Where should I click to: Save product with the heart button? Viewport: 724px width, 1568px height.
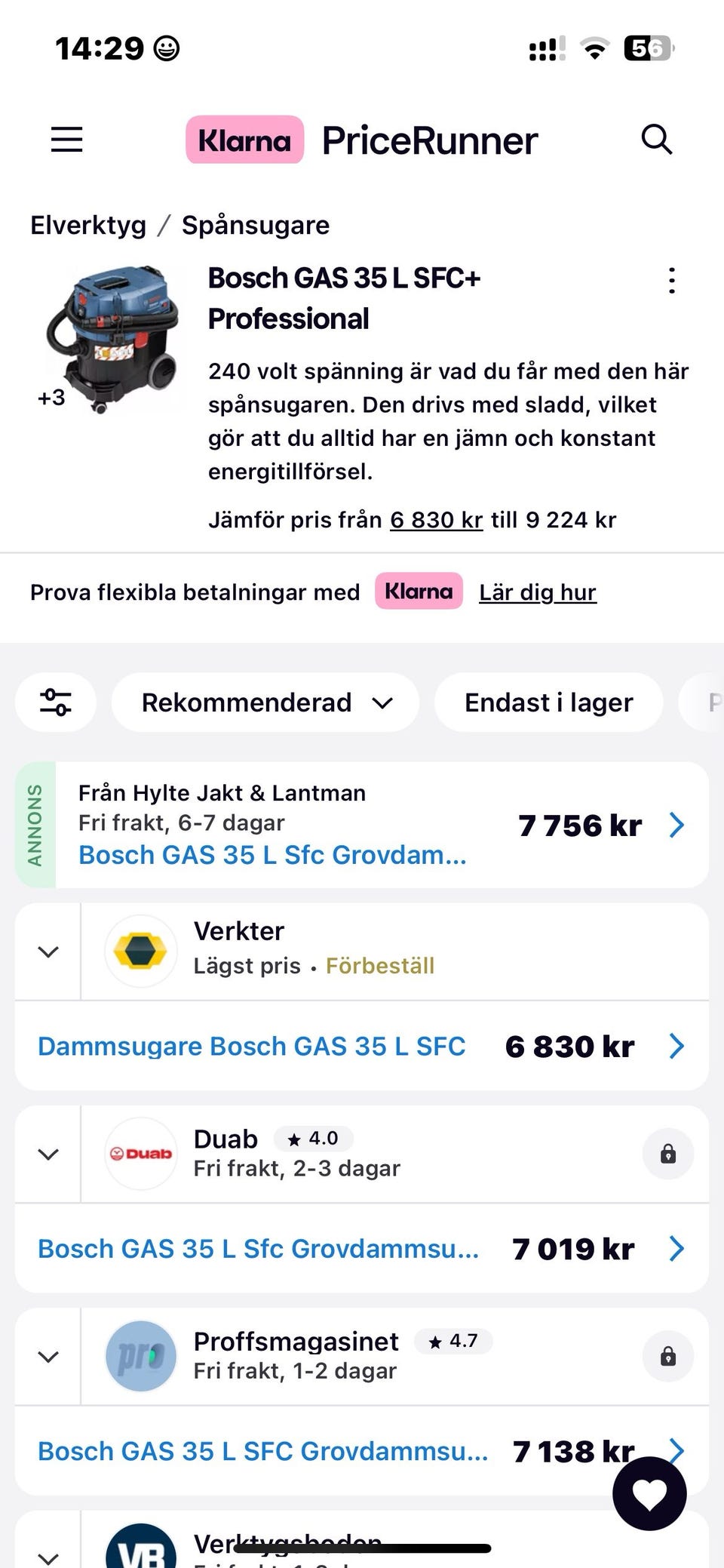(649, 1493)
